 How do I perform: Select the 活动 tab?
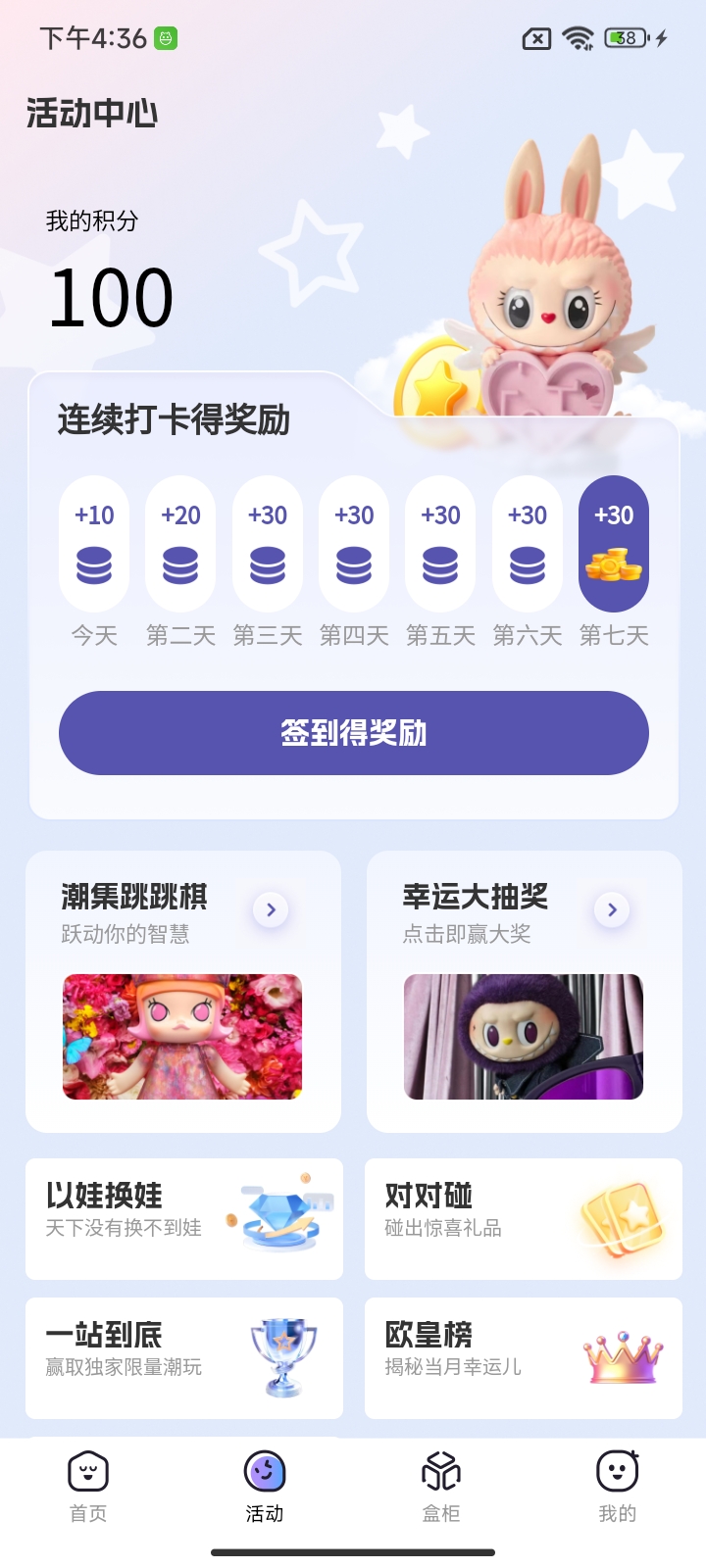pos(265,1486)
